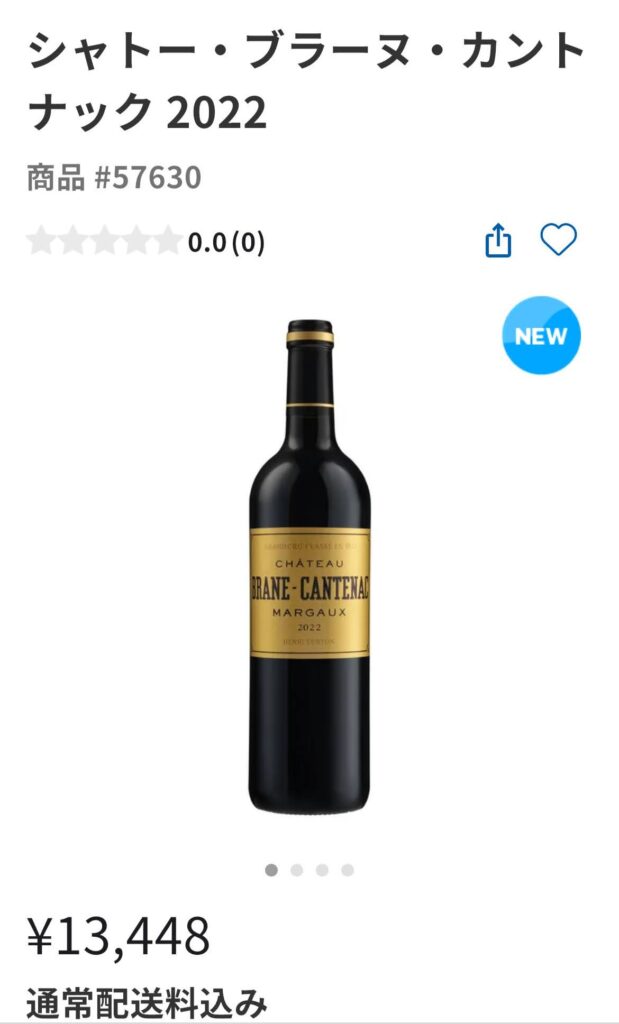Open the star rating reviews
Viewport: 619px width, 1024px height.
(104, 242)
